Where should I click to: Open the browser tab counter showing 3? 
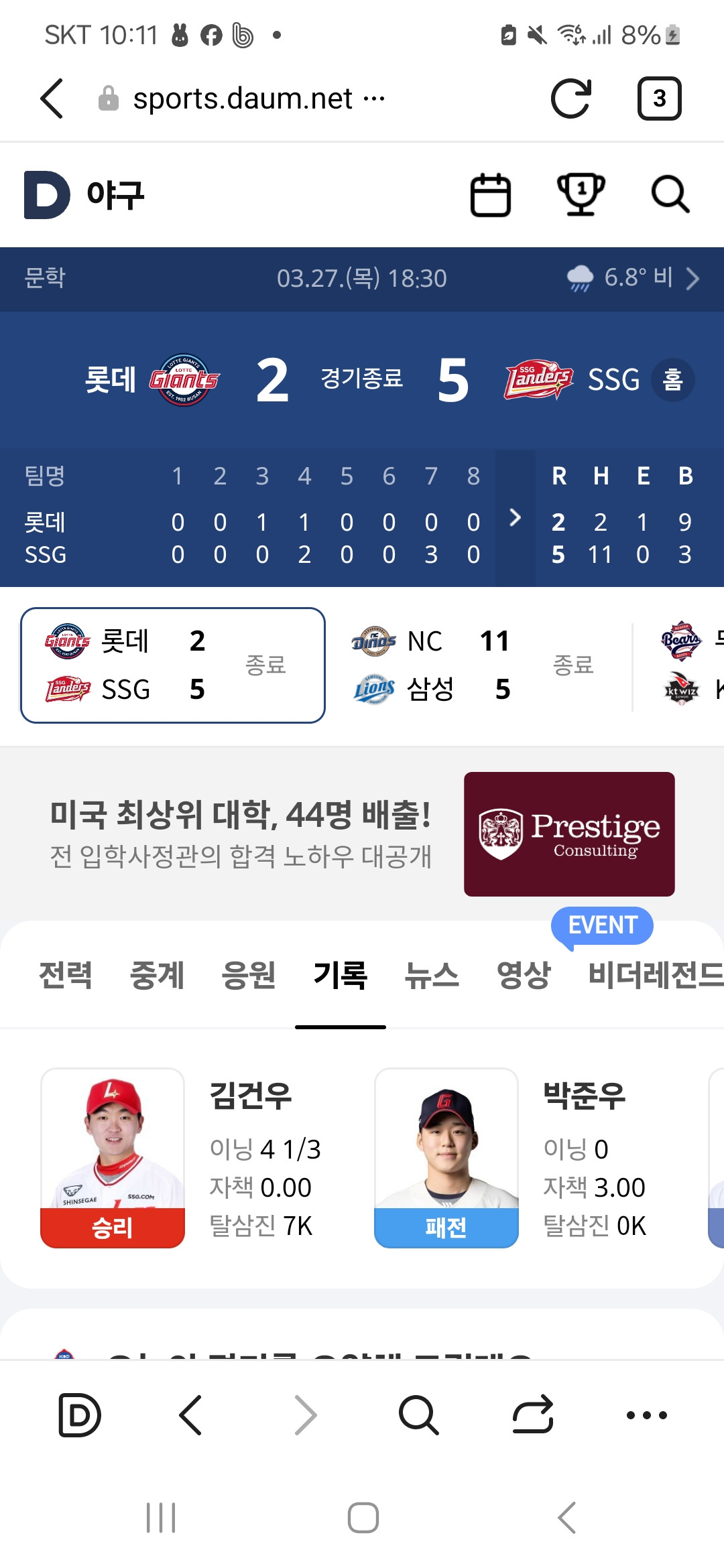click(x=660, y=98)
